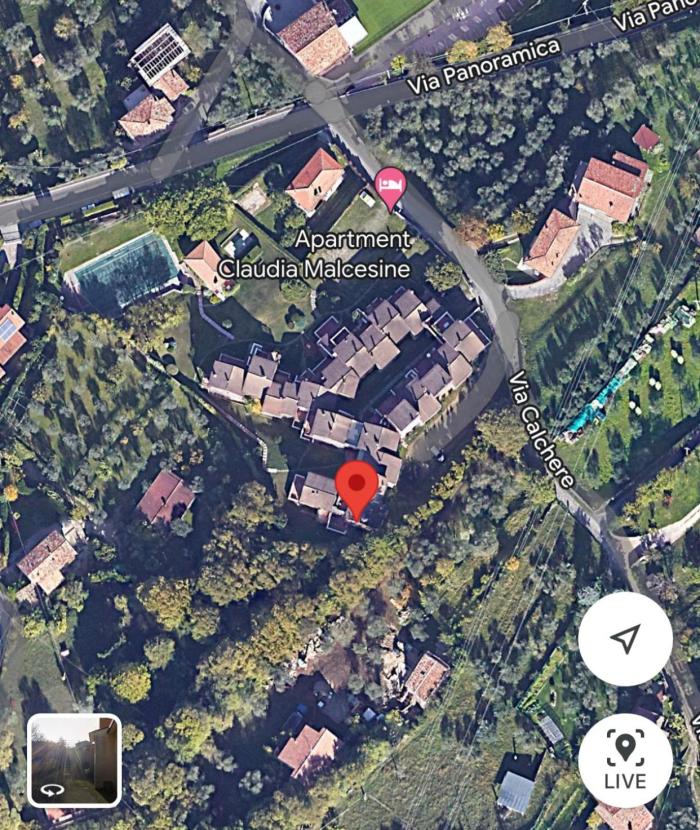Tap the red dropped location pin

(356, 485)
